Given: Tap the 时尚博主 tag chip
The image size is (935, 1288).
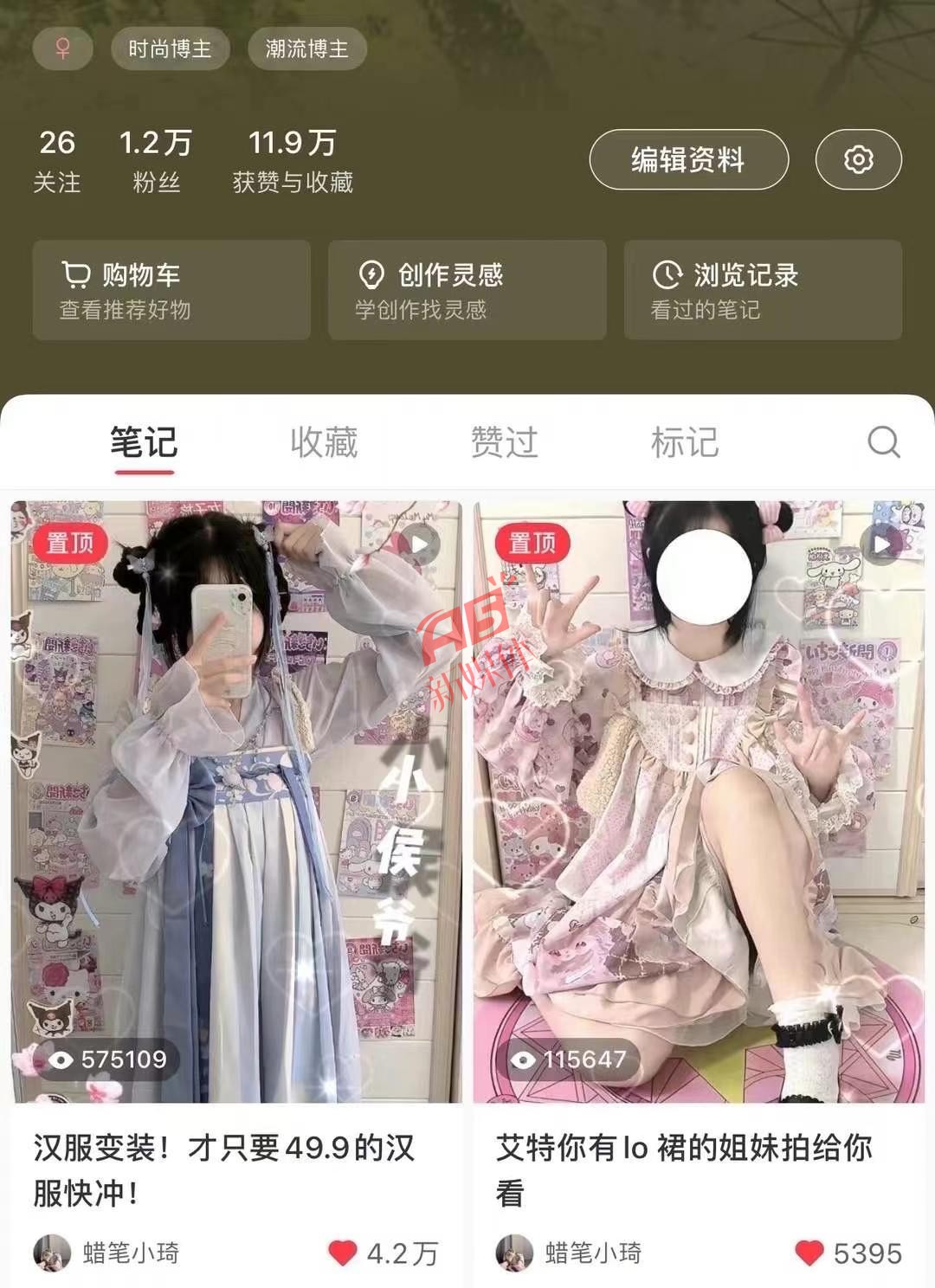Looking at the screenshot, I should click(x=170, y=48).
